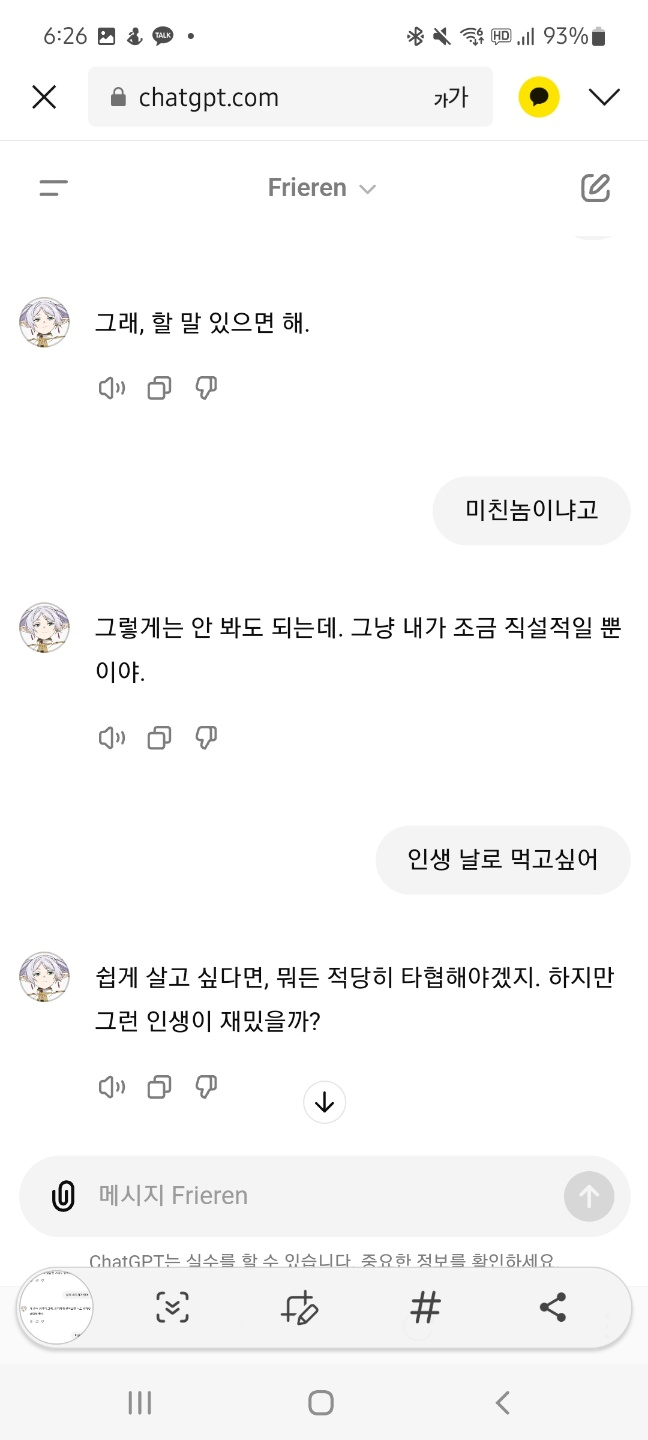This screenshot has height=1440, width=648.
Task: Expand the browser dropdown chevron
Action: [604, 97]
